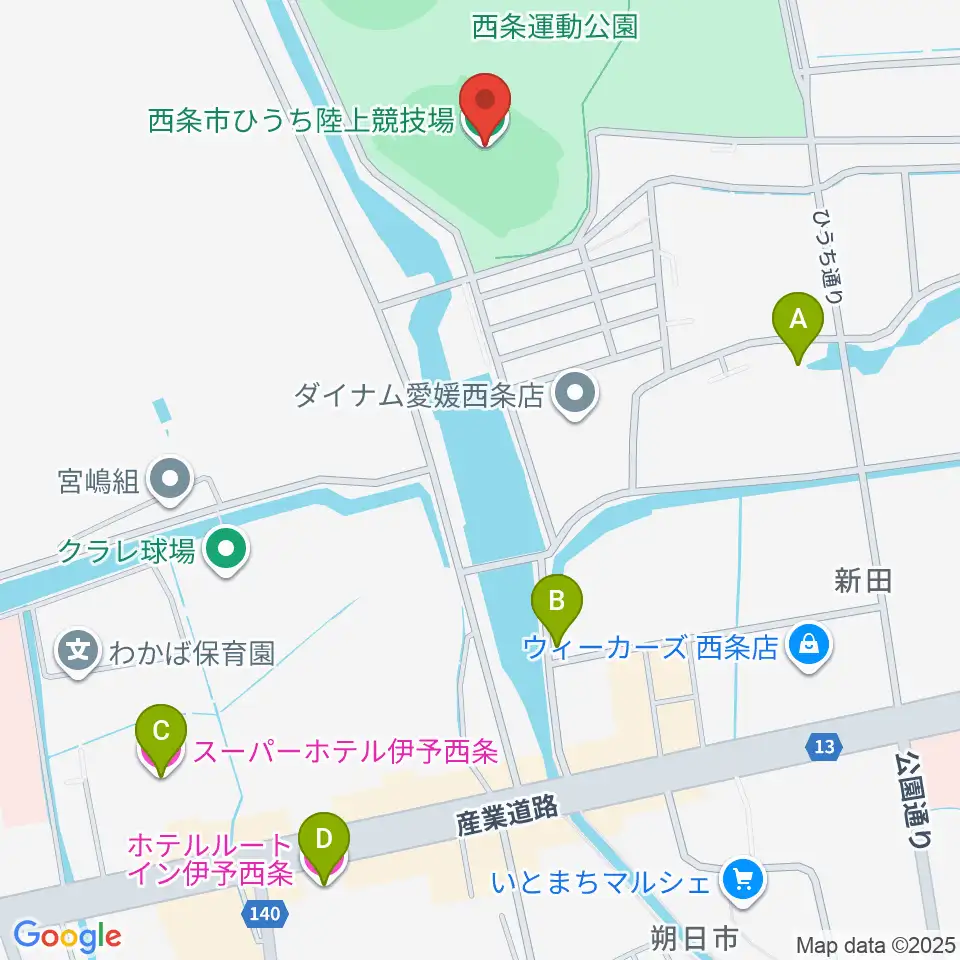The width and height of the screenshot is (960, 960).
Task: Open the わかば保育園 school pin
Action: 78,653
